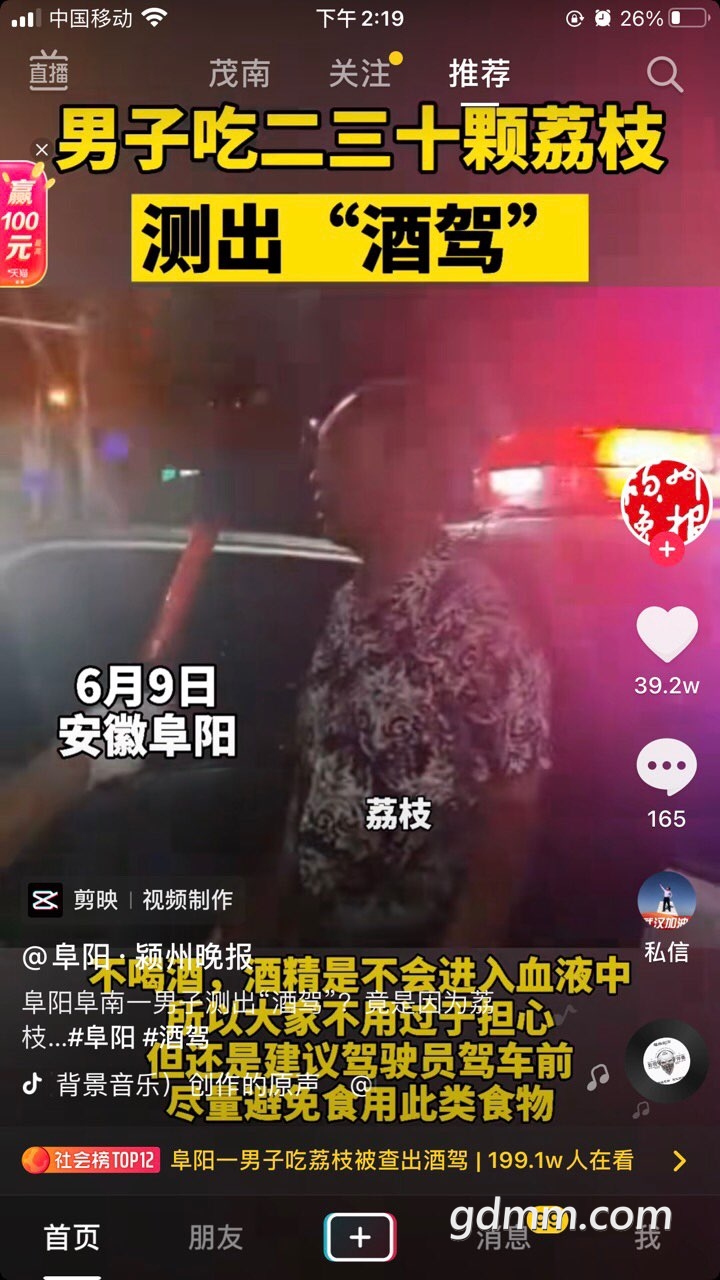The height and width of the screenshot is (1280, 720).
Task: Open the 我 profile tab
Action: (x=648, y=1237)
